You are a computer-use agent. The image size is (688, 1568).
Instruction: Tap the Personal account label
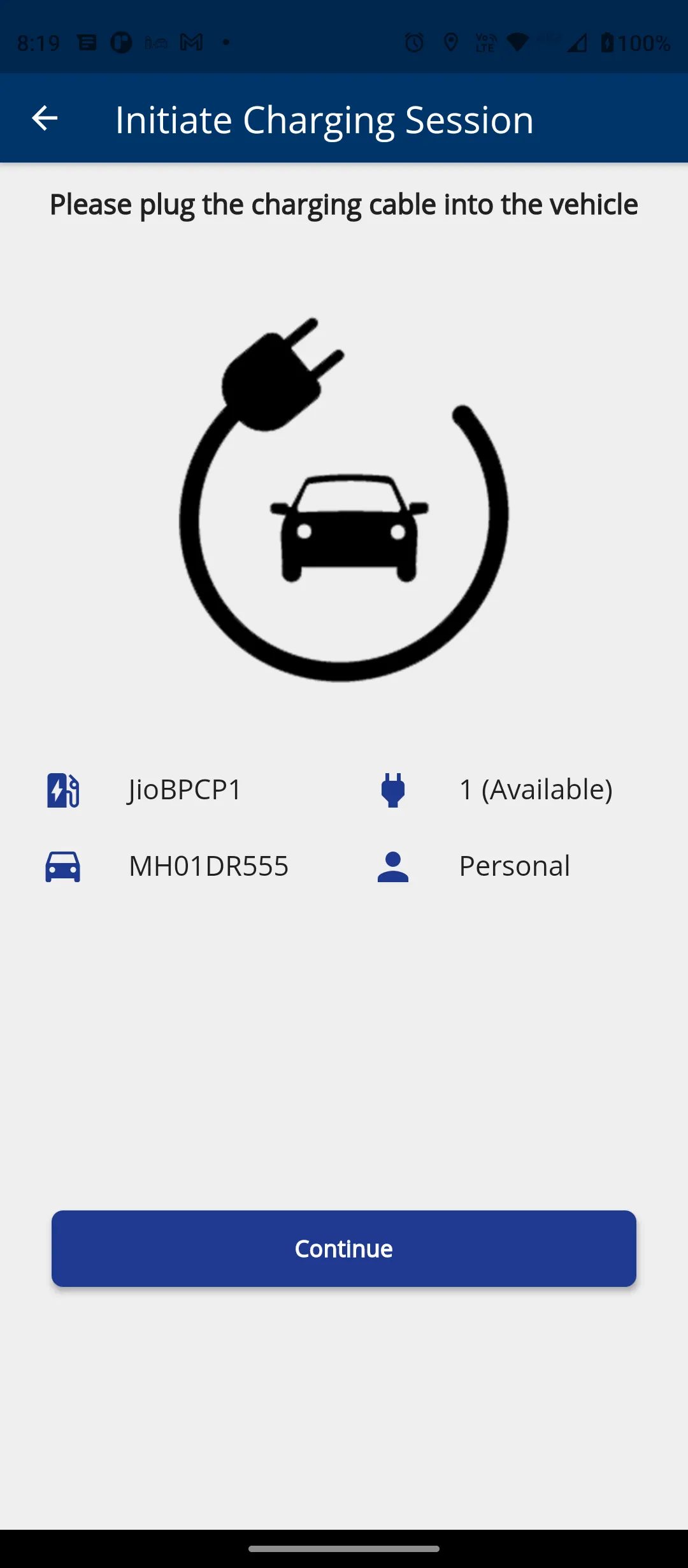514,865
